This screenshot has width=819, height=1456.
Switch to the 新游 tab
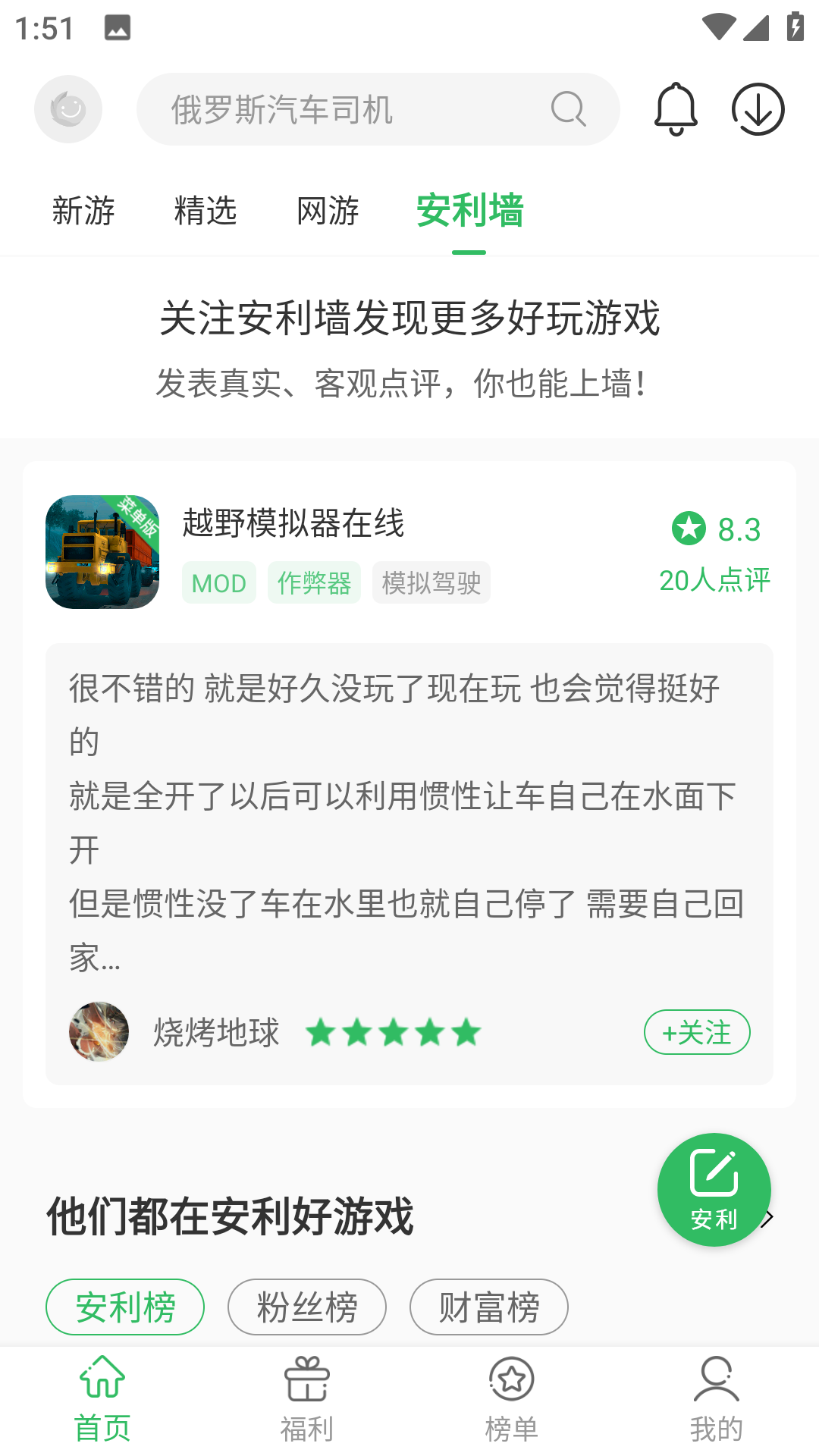(x=83, y=212)
